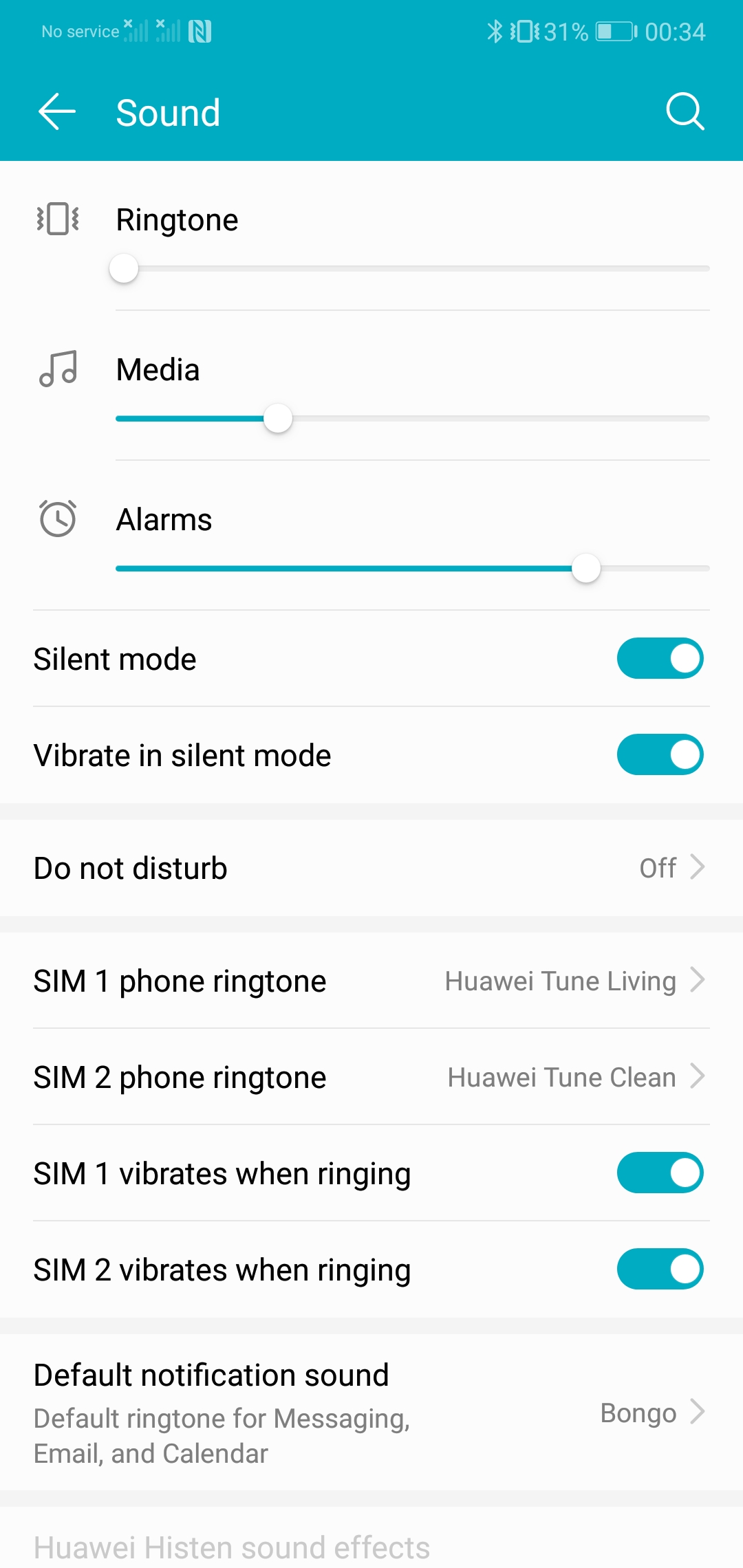Open Do not disturb settings
Screen dimensions: 743x1568
(x=371, y=868)
